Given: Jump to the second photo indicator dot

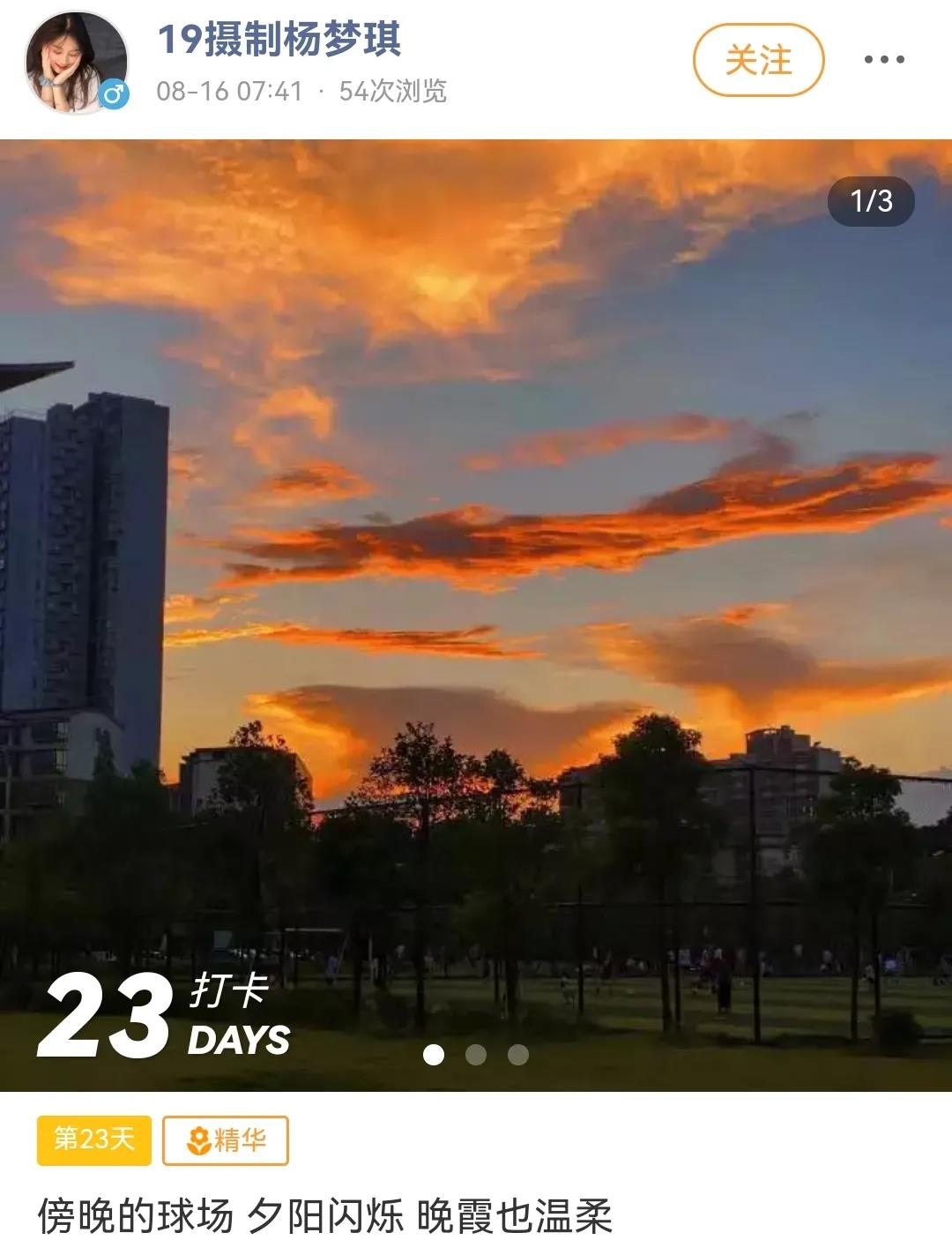Looking at the screenshot, I should click(476, 1055).
